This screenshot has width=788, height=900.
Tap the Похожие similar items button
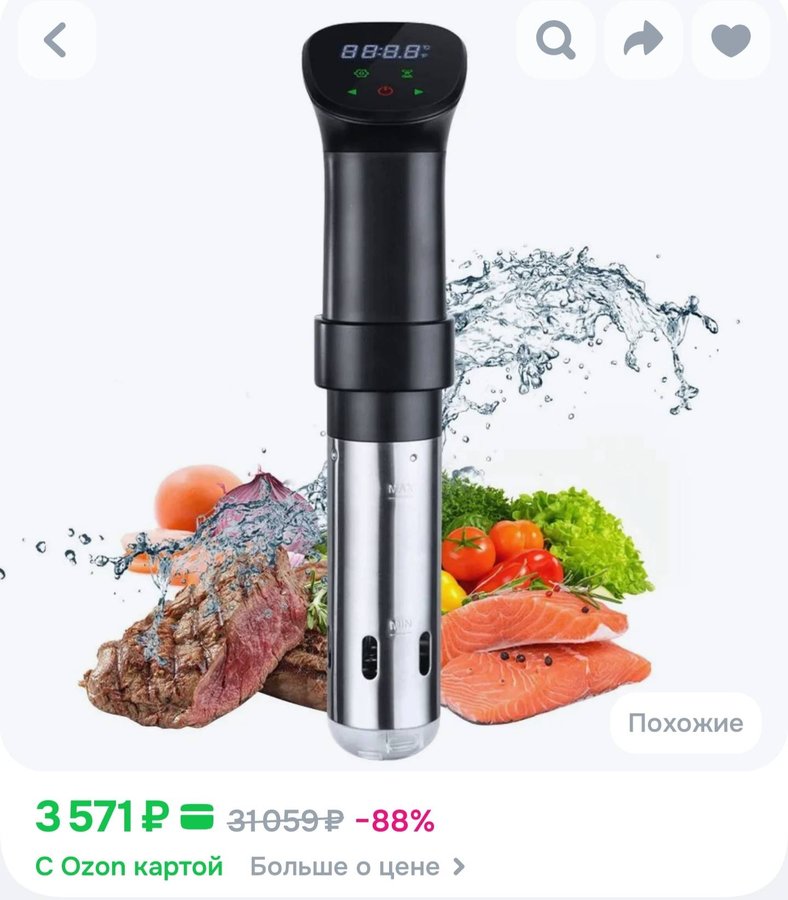tap(685, 723)
